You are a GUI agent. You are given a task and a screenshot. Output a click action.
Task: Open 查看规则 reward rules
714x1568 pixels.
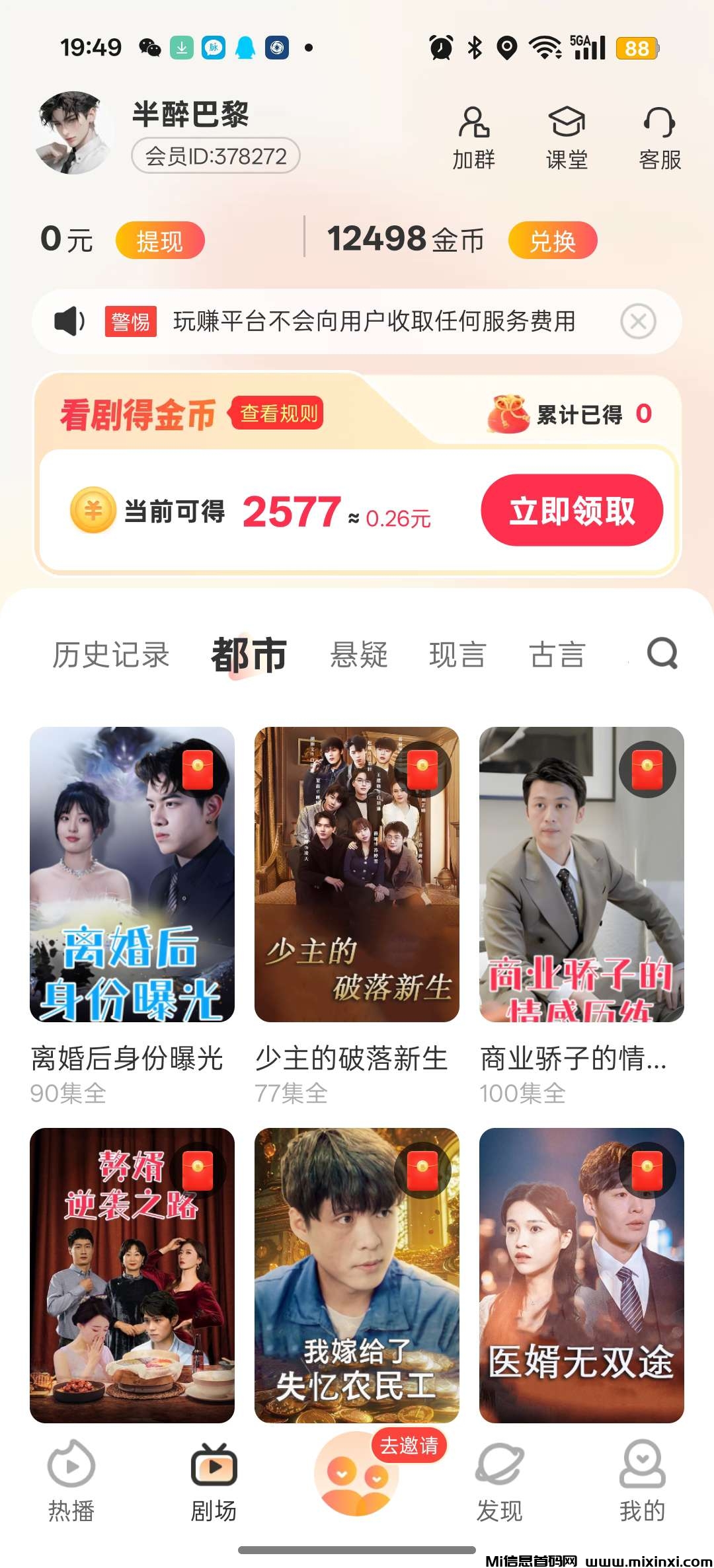tap(278, 414)
